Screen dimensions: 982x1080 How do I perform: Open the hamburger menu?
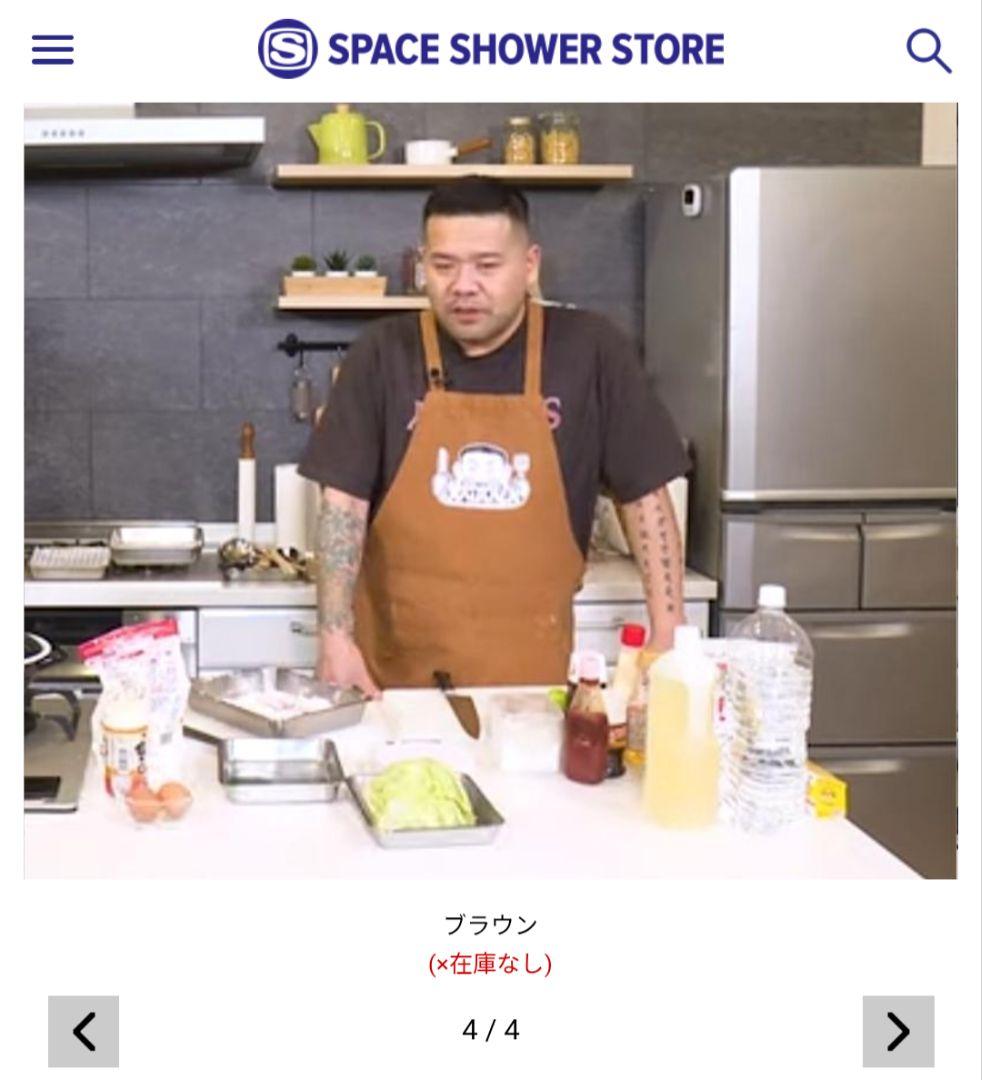pyautogui.click(x=52, y=49)
